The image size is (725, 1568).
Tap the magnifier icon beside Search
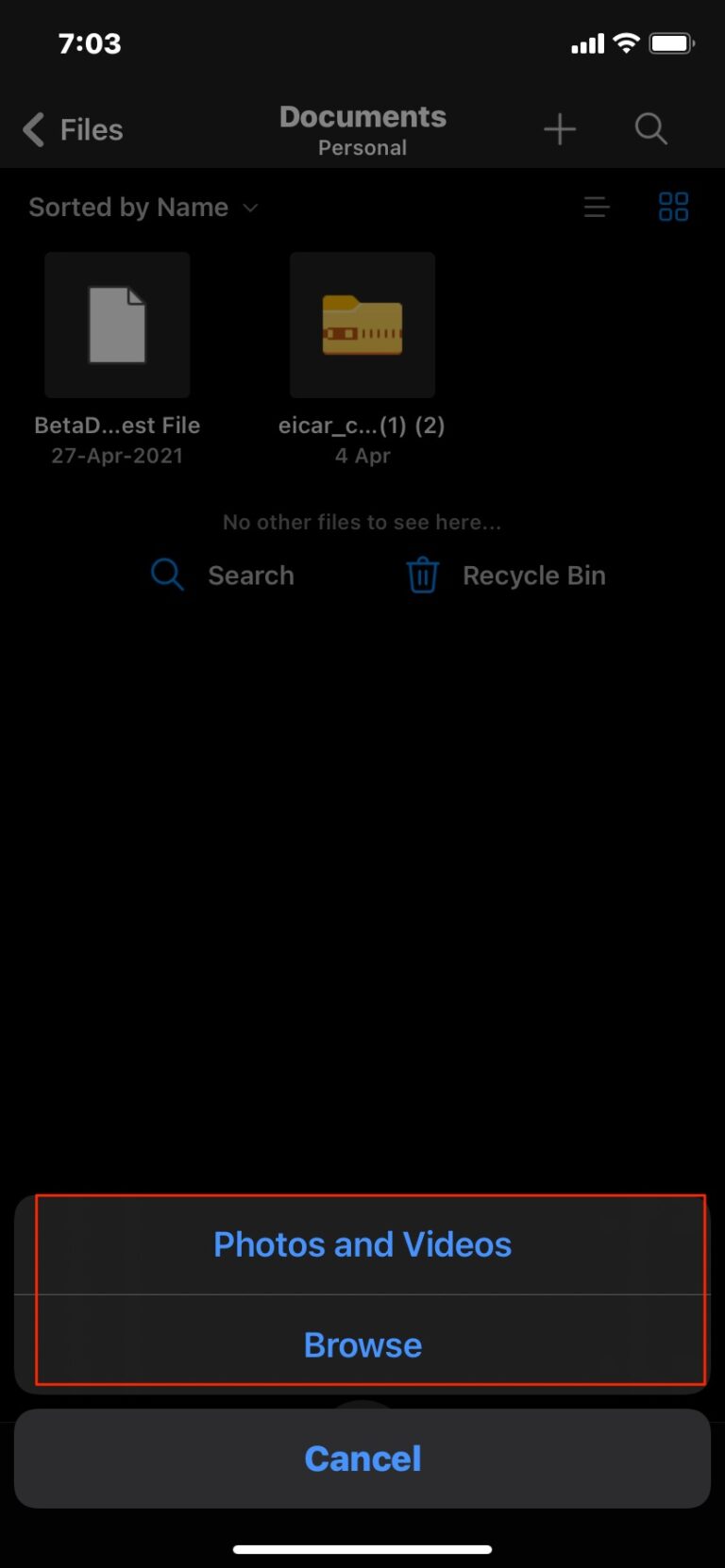[x=167, y=575]
